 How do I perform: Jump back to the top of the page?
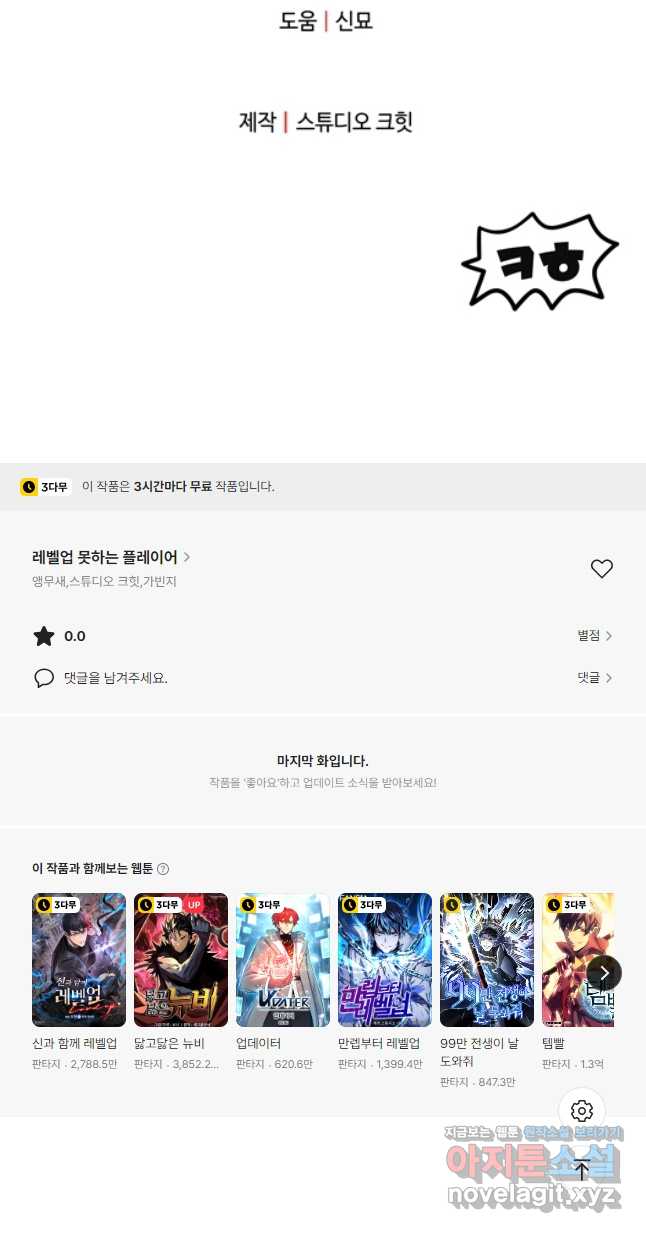[582, 1170]
